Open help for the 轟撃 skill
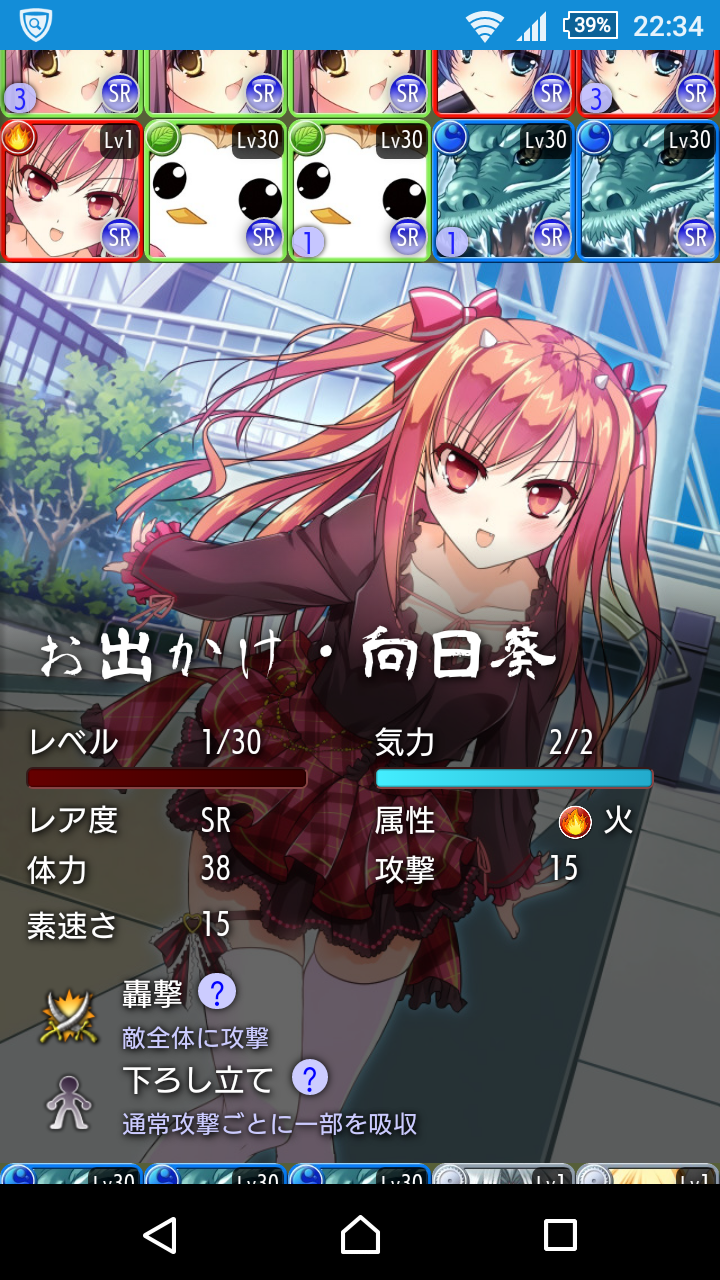 pos(217,993)
